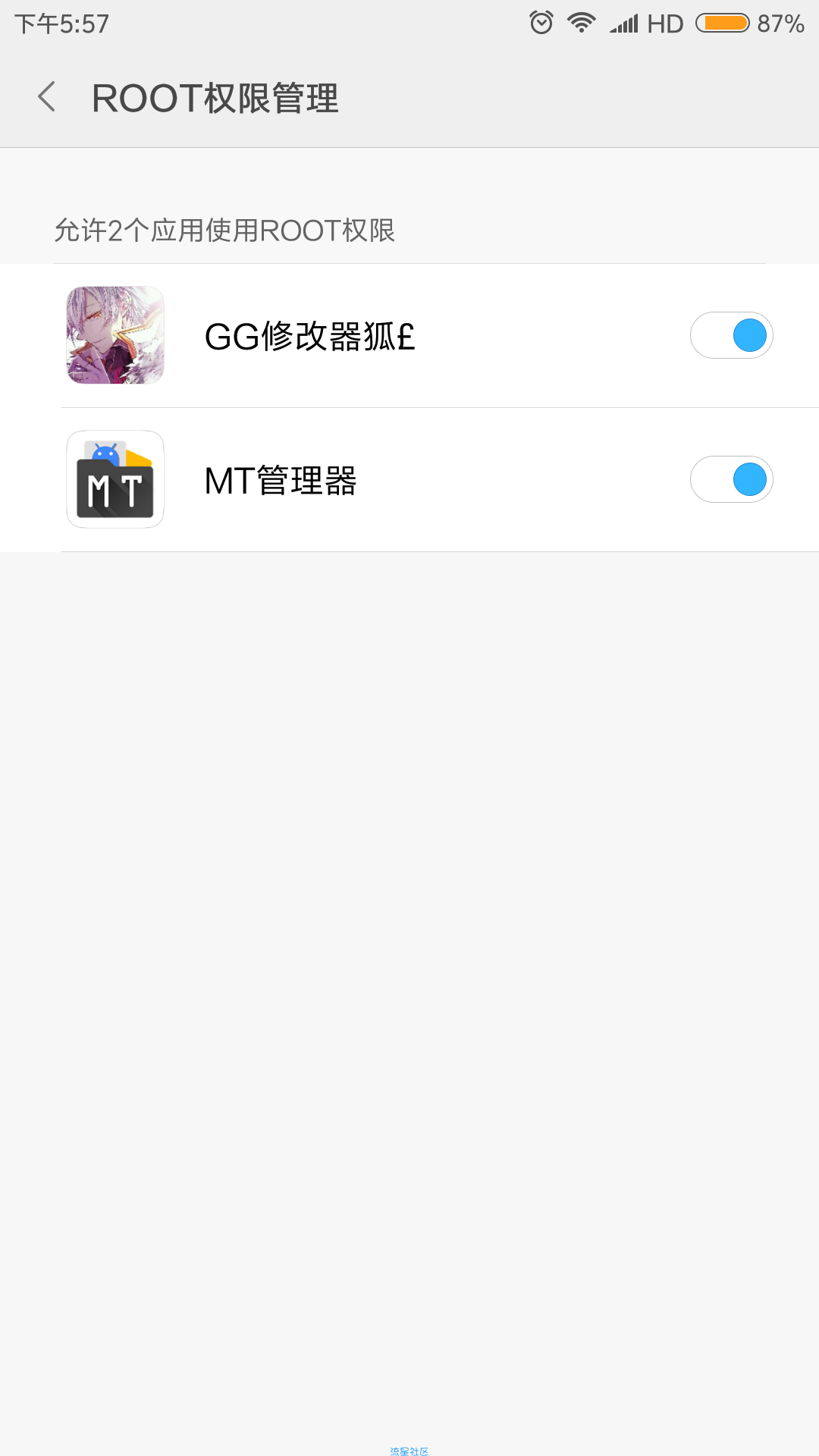Go back from ROOT权限管理
Image resolution: width=819 pixels, height=1456 pixels.
pyautogui.click(x=47, y=97)
